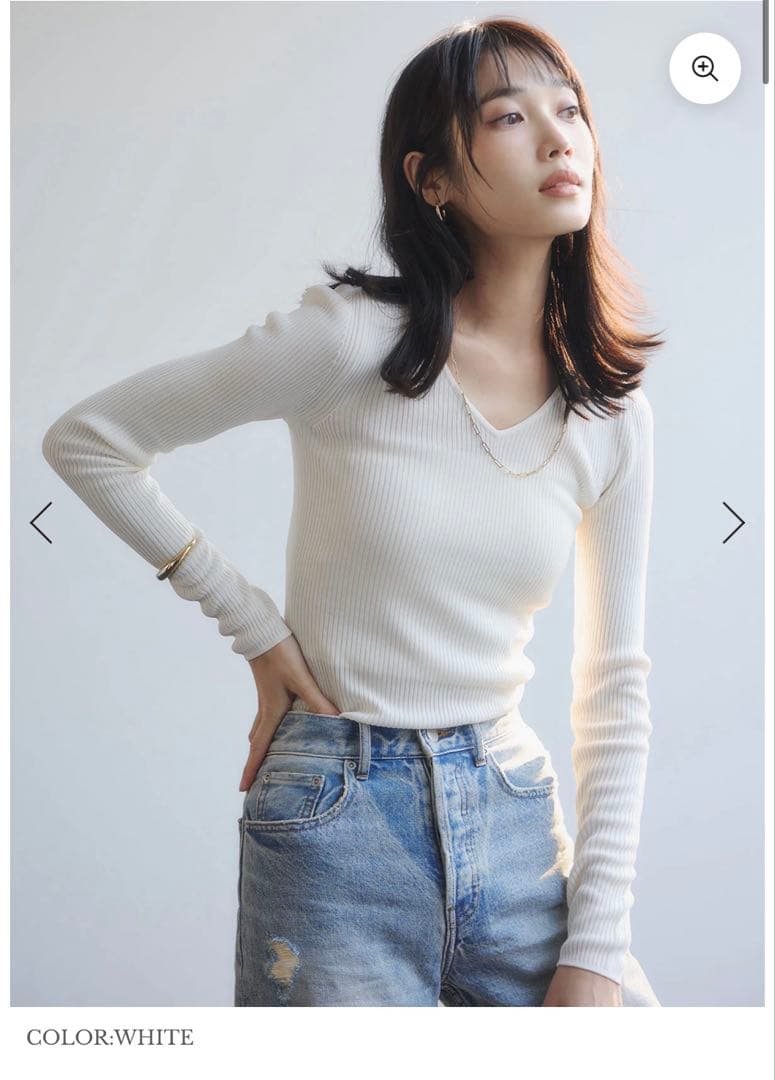Show the previous product image
775x1080 pixels.
pyautogui.click(x=41, y=522)
